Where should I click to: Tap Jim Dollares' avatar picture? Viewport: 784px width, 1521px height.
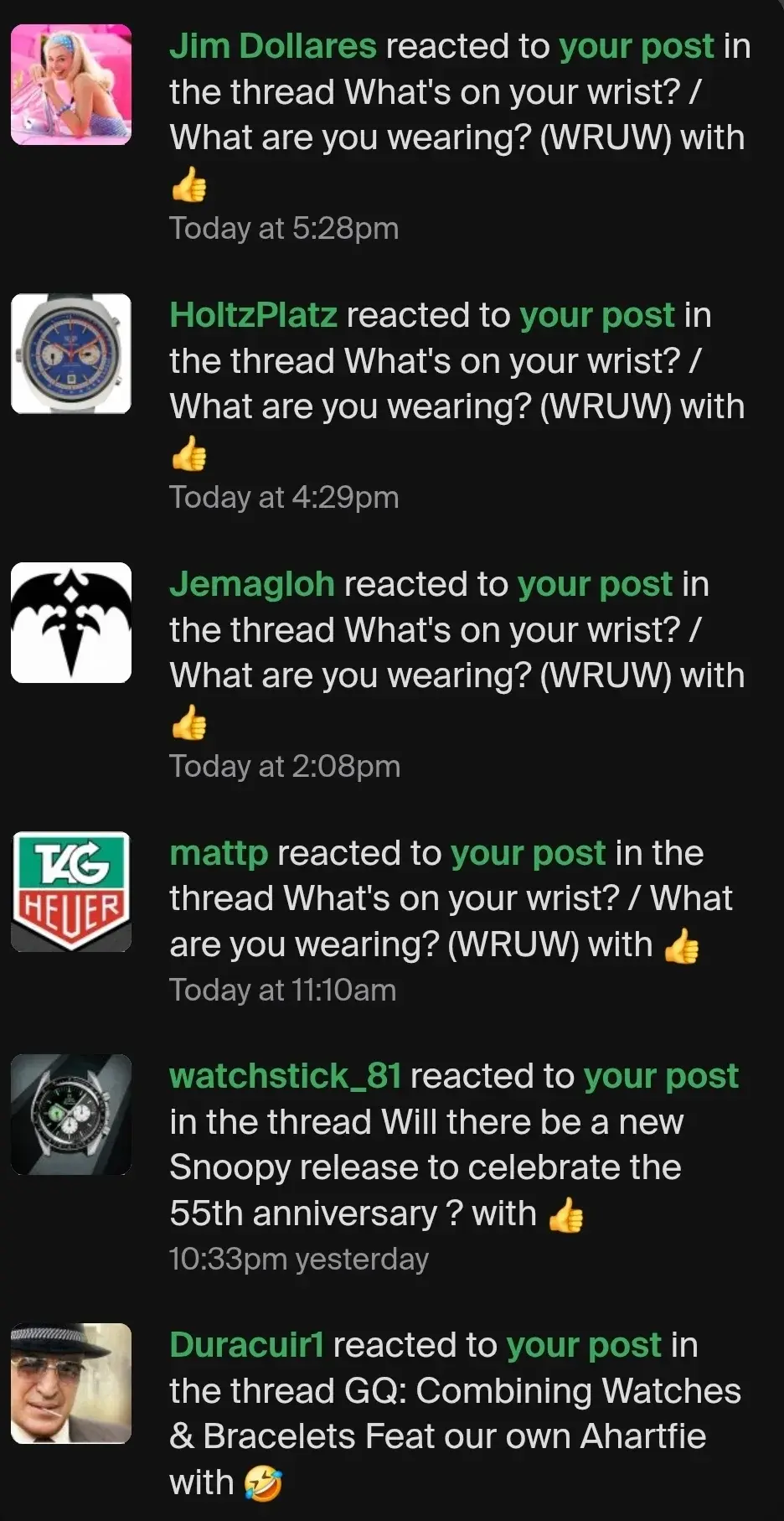click(71, 85)
